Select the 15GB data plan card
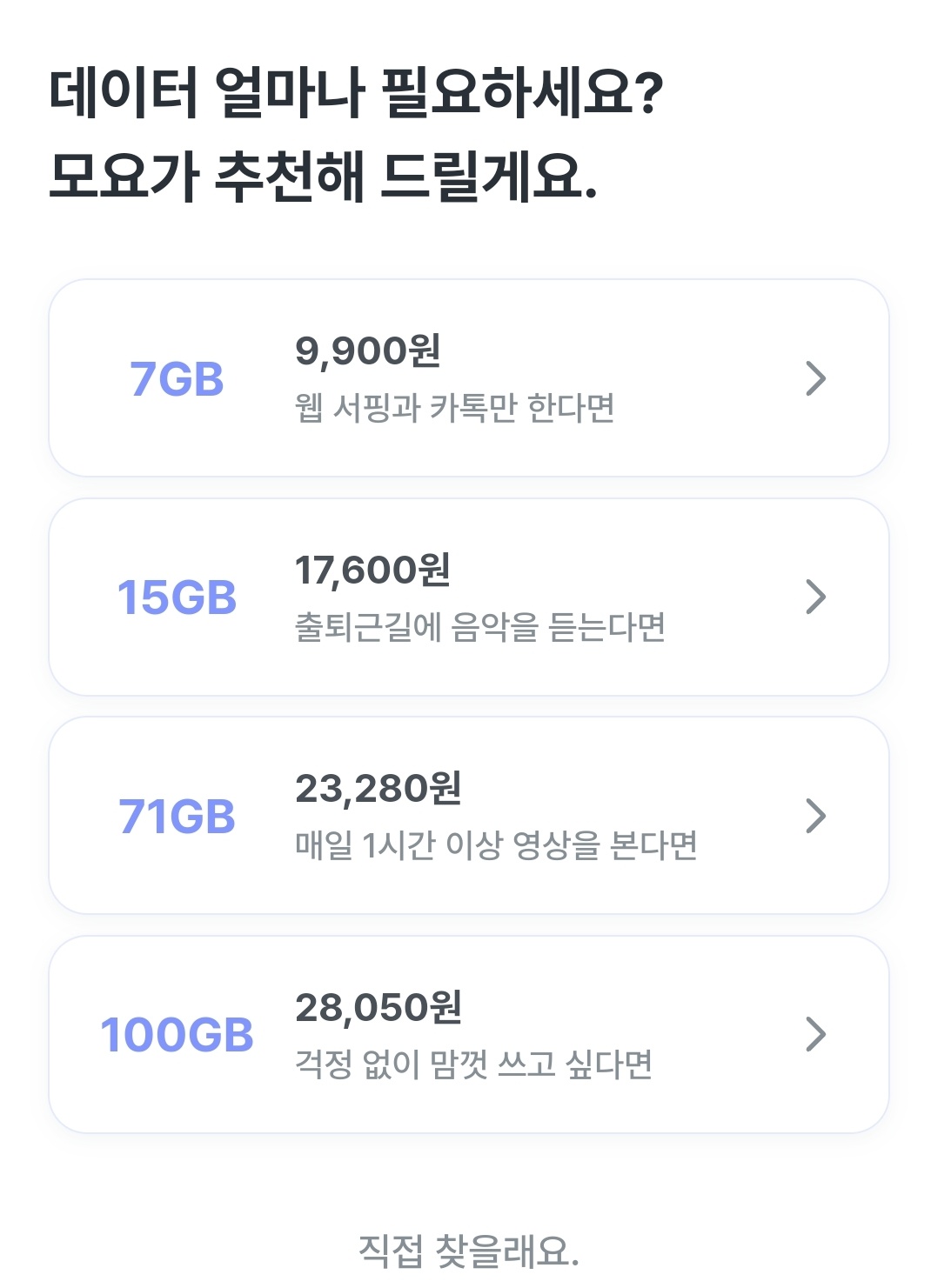The height and width of the screenshot is (1288, 931). point(465,597)
